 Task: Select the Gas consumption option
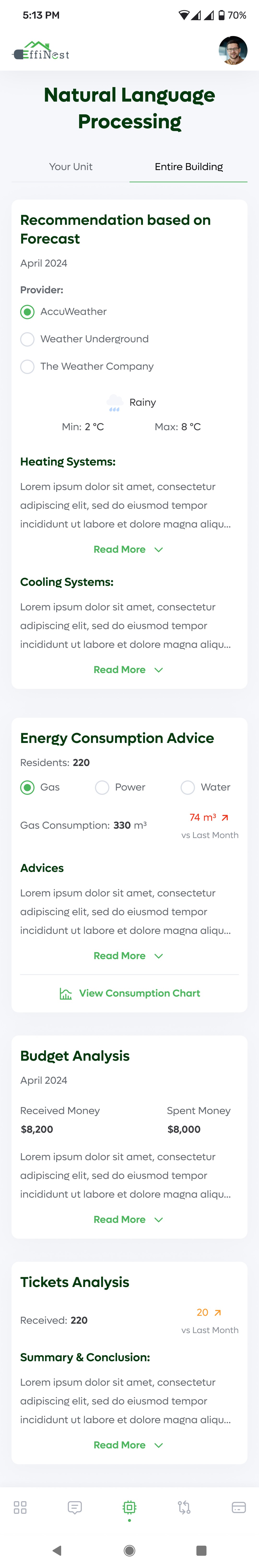pyautogui.click(x=27, y=788)
